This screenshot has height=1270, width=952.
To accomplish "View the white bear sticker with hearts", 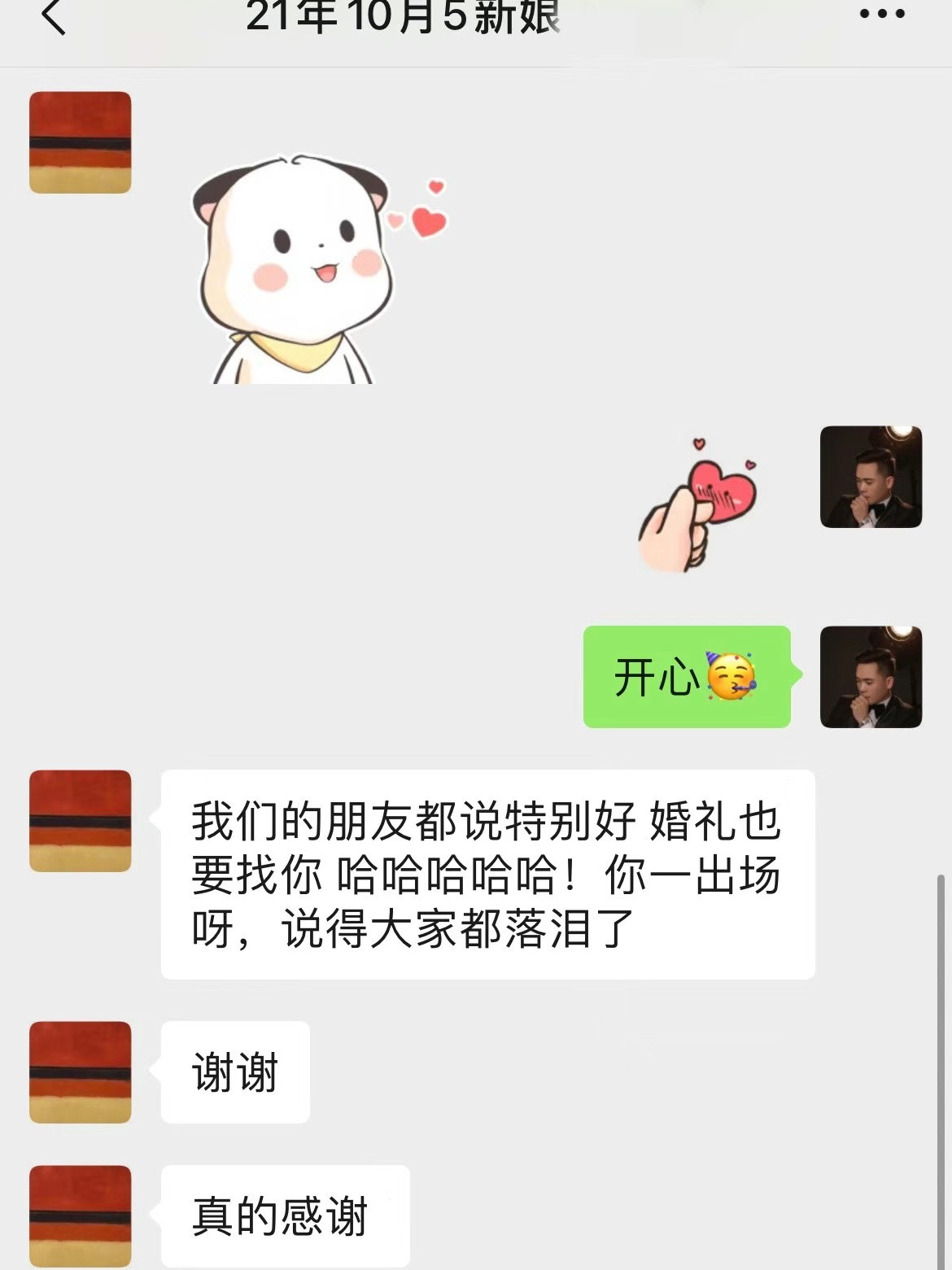I will pyautogui.click(x=317, y=270).
